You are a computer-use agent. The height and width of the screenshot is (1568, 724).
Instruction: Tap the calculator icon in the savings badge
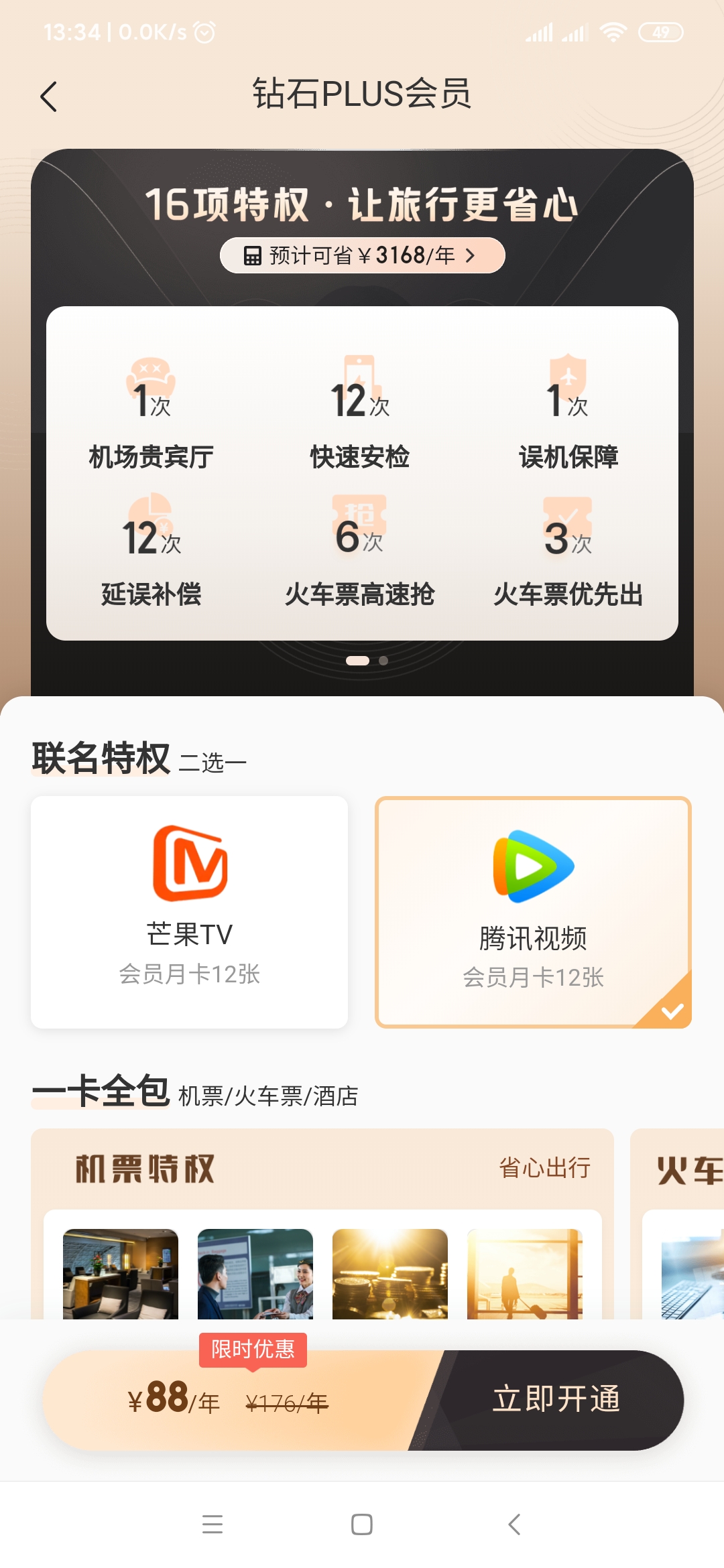tap(252, 255)
